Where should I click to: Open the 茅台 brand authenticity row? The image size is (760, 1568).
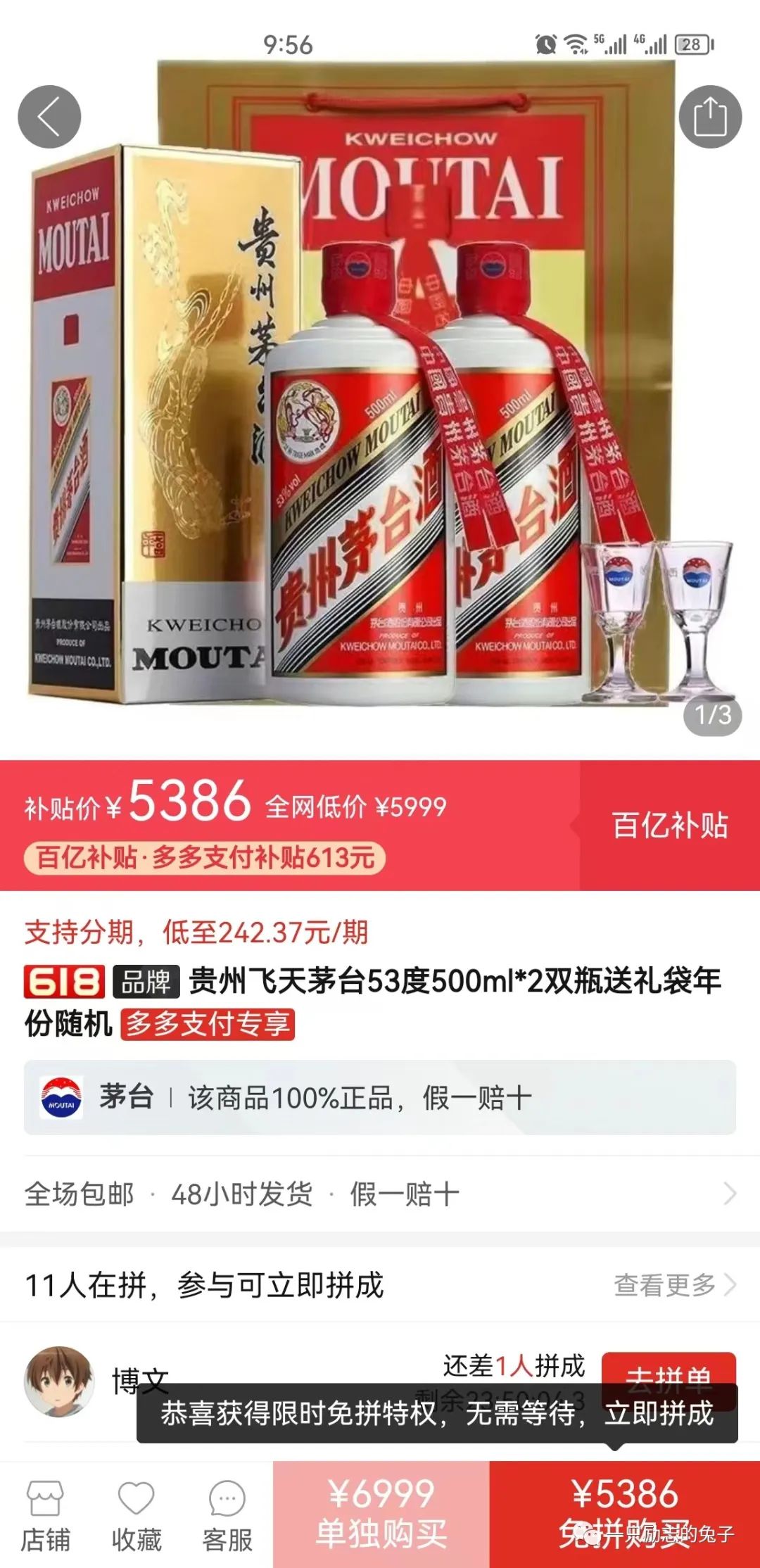point(380,1097)
